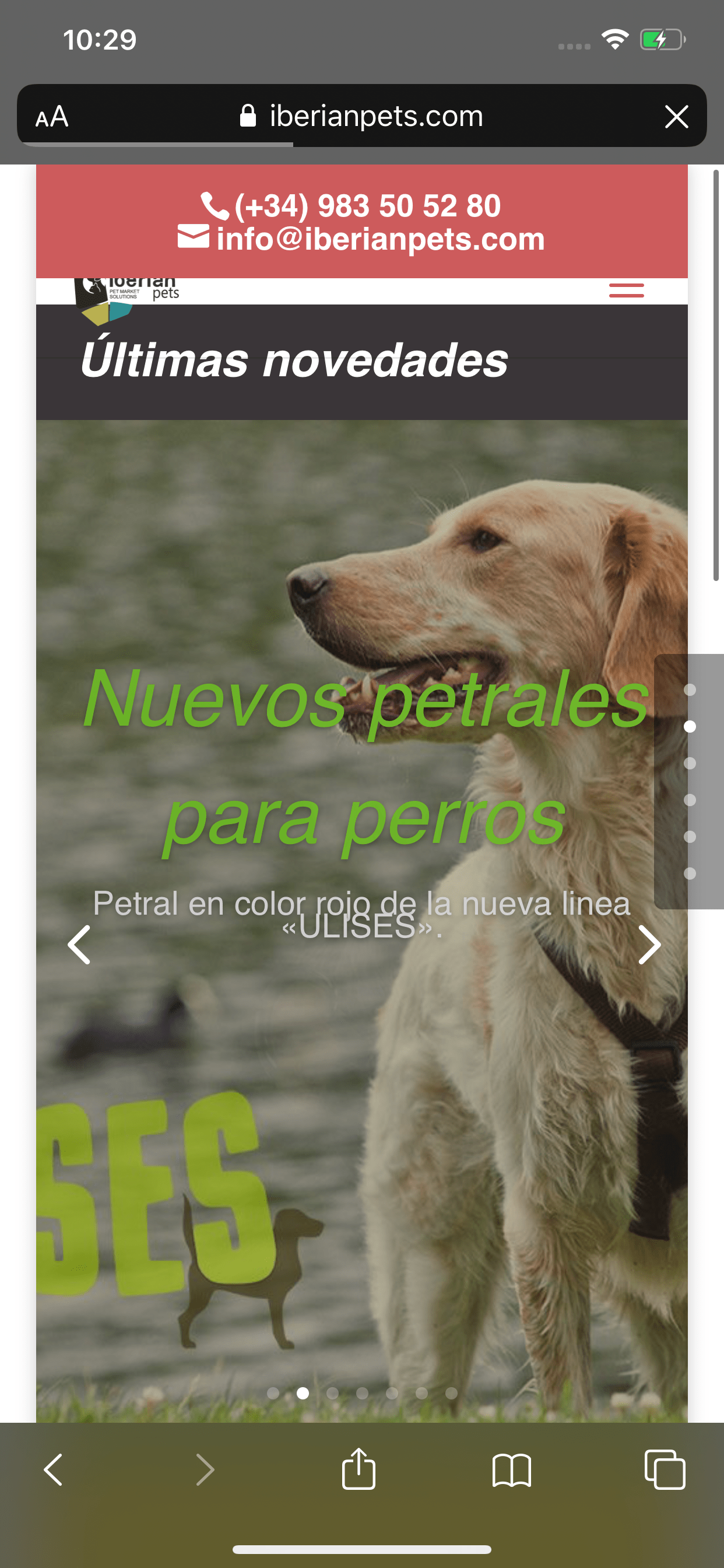Open the Safari reader AA menu
724x1568 pixels.
pos(52,116)
